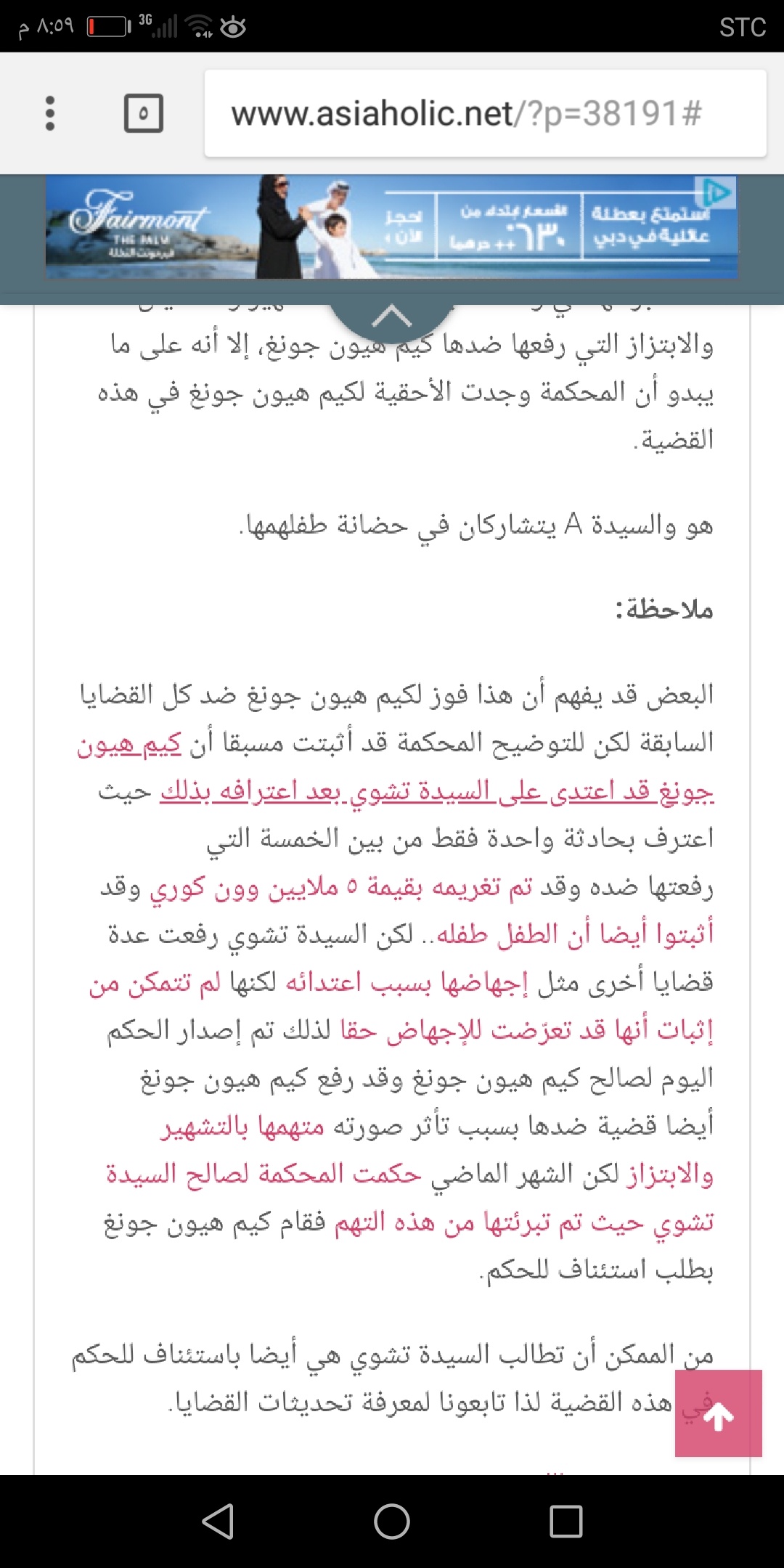
Task: Open the browser overflow menu
Action: coord(49,113)
